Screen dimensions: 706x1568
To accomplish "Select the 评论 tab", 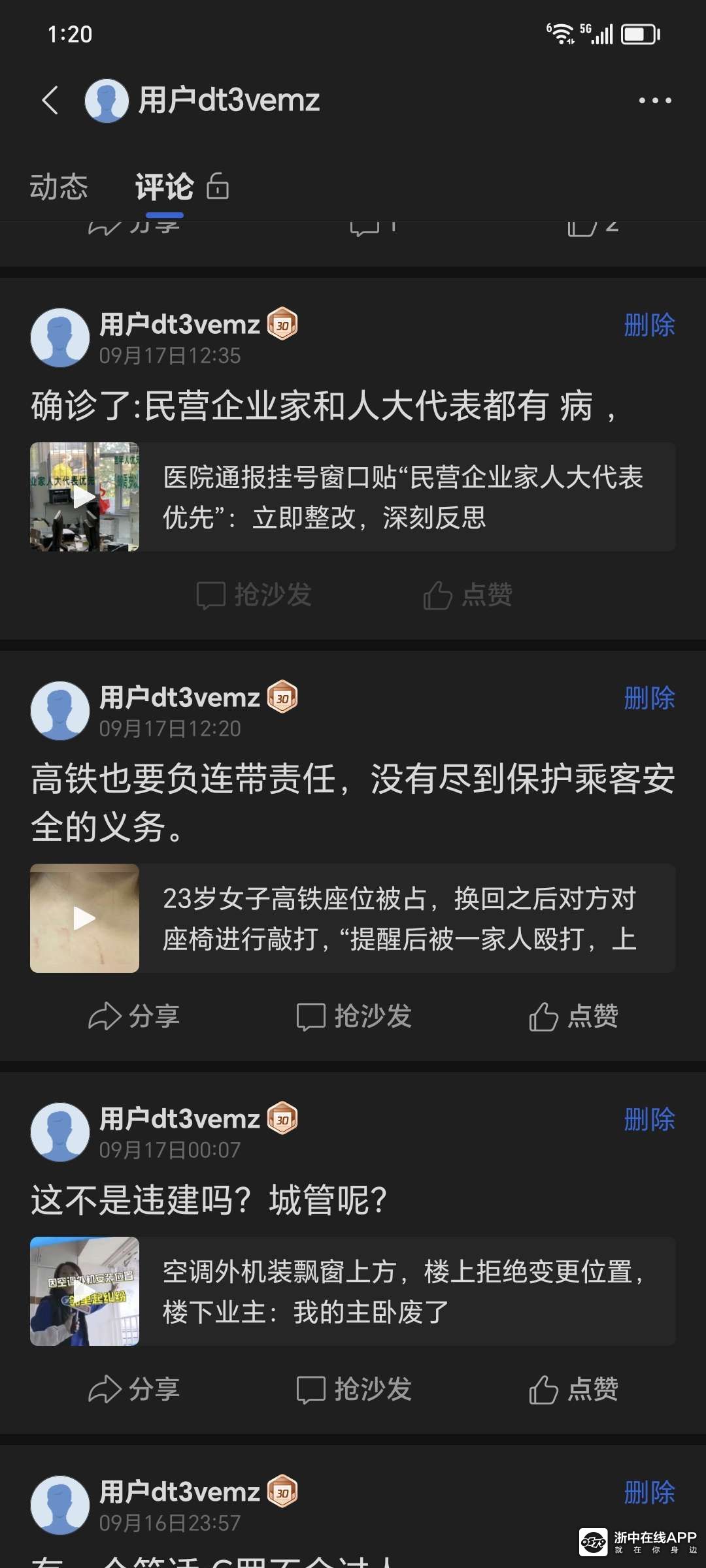I will 165,188.
